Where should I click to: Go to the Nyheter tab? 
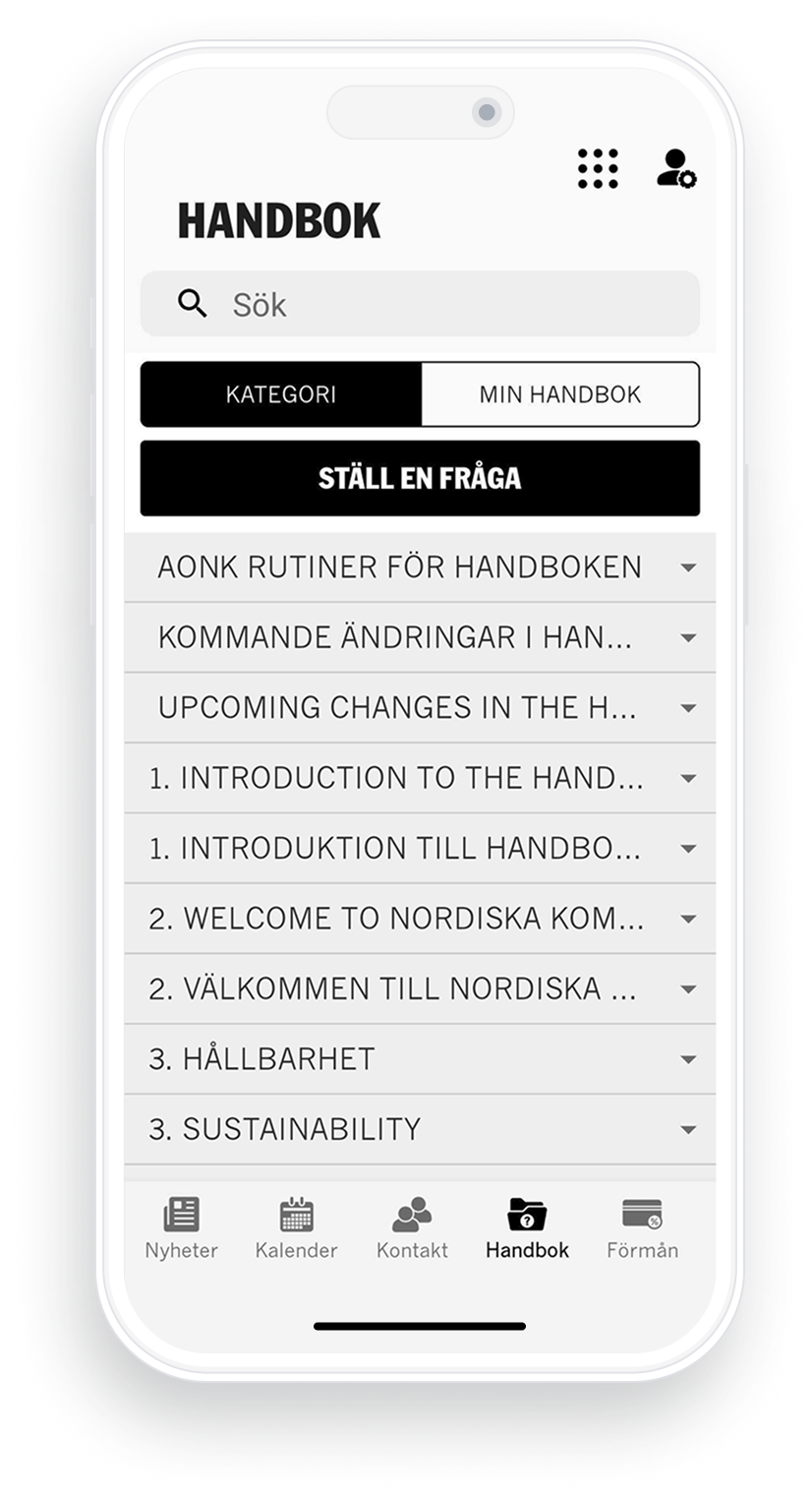182,1228
